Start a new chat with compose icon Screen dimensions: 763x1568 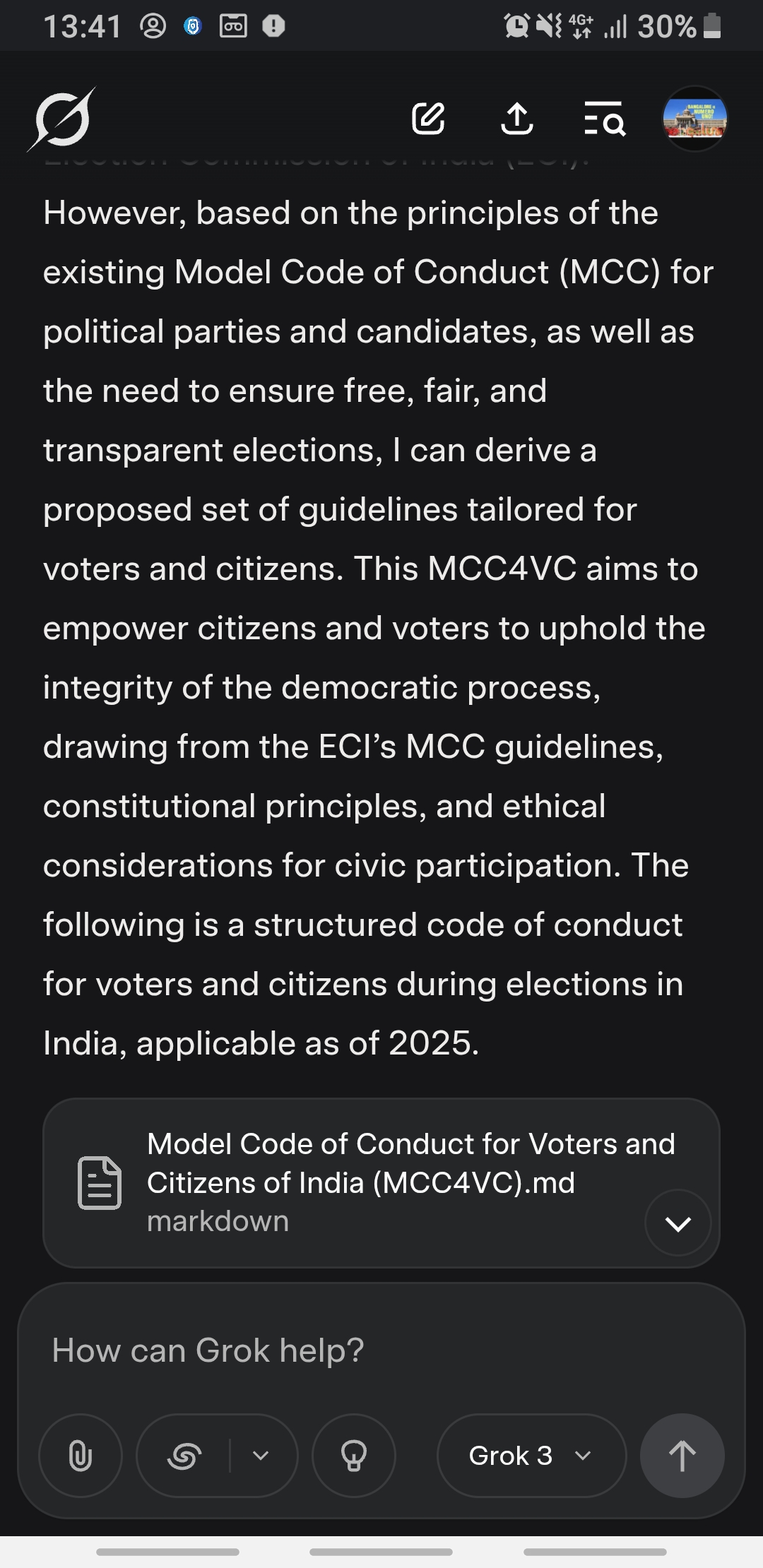428,119
